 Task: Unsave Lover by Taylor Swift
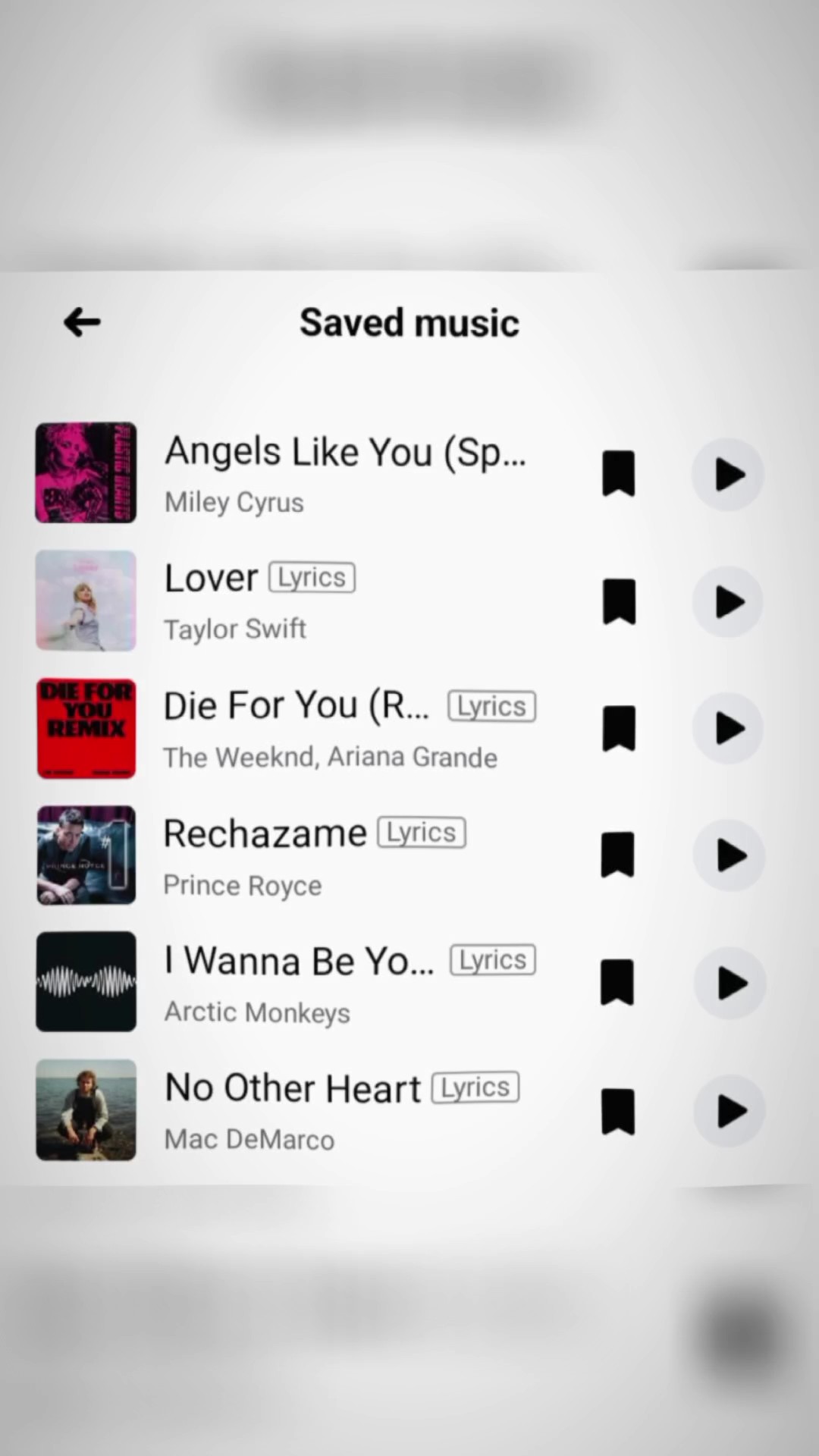pos(619,602)
